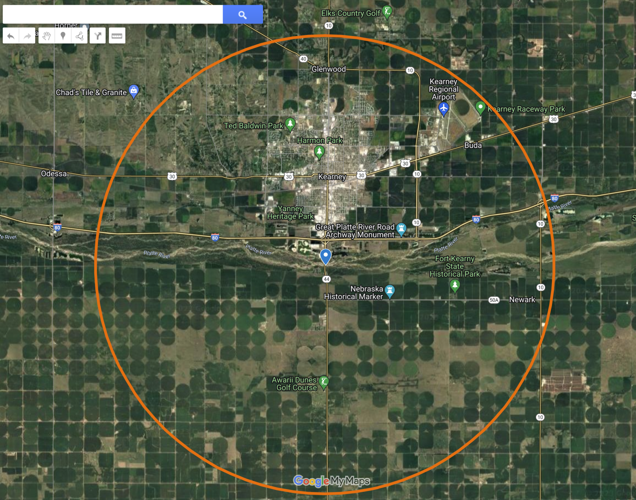Viewport: 636px width, 500px height.
Task: Select the Harmon Park marker
Action: pos(319,153)
